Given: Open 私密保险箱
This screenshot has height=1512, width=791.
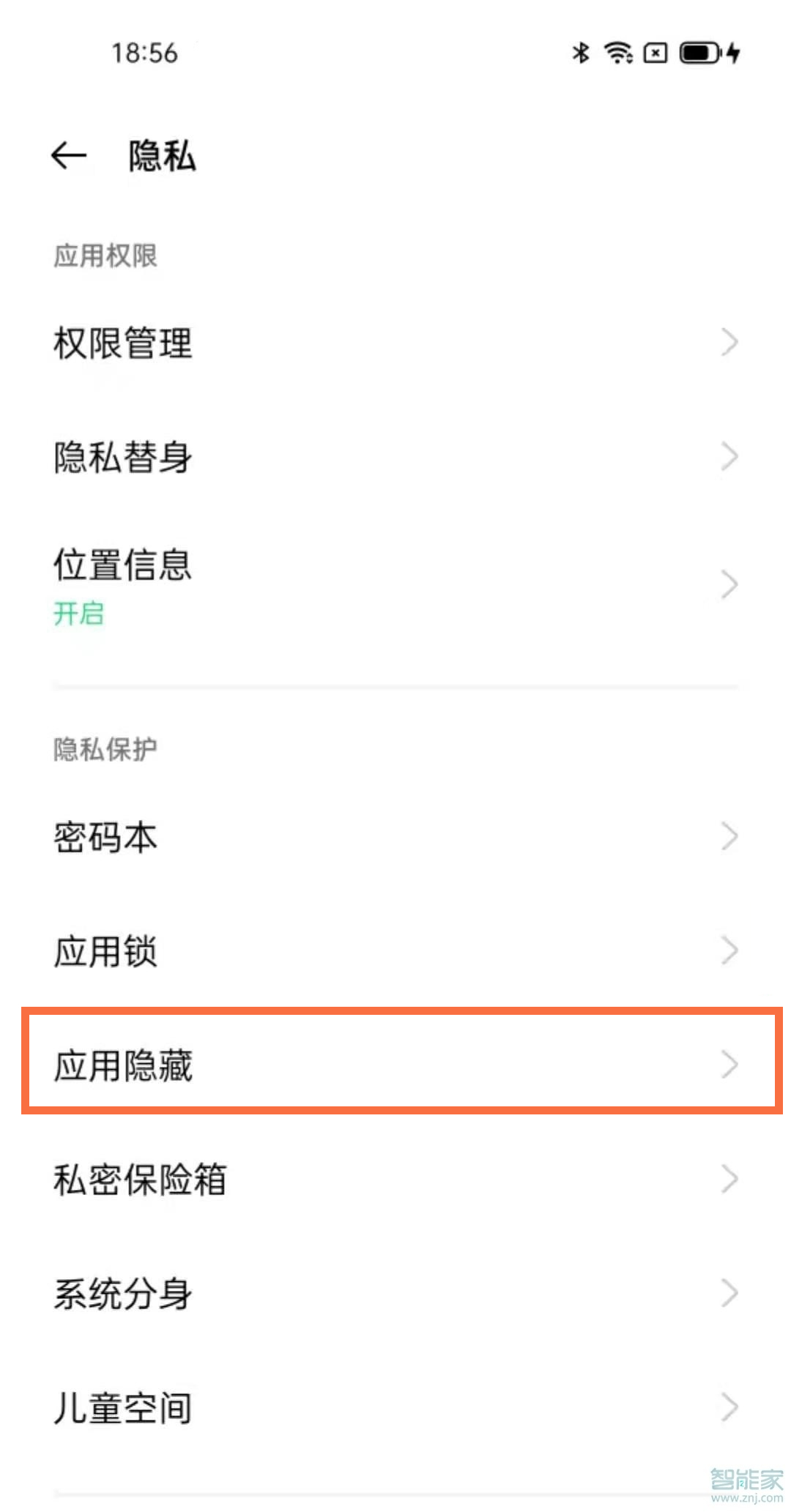Looking at the screenshot, I should [395, 1179].
